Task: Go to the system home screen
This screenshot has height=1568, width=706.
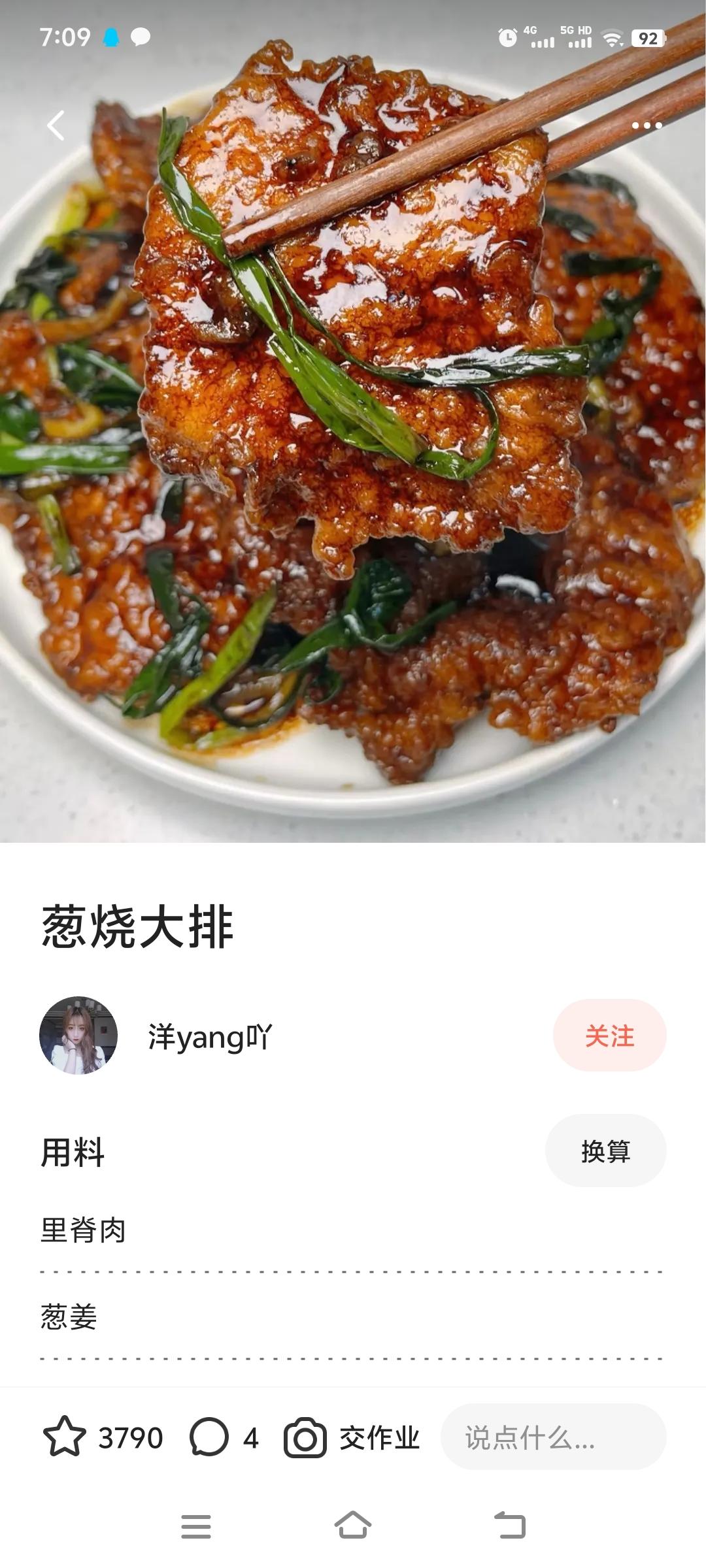Action: [x=353, y=1526]
